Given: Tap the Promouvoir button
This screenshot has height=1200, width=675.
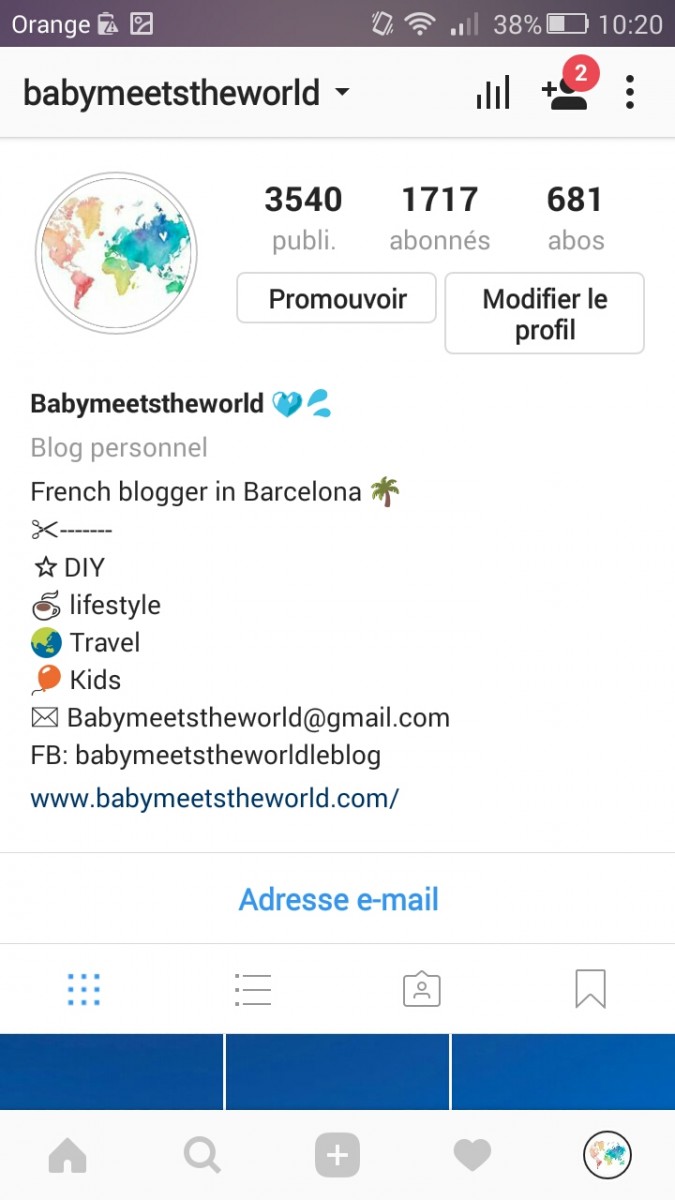Looking at the screenshot, I should tap(337, 298).
